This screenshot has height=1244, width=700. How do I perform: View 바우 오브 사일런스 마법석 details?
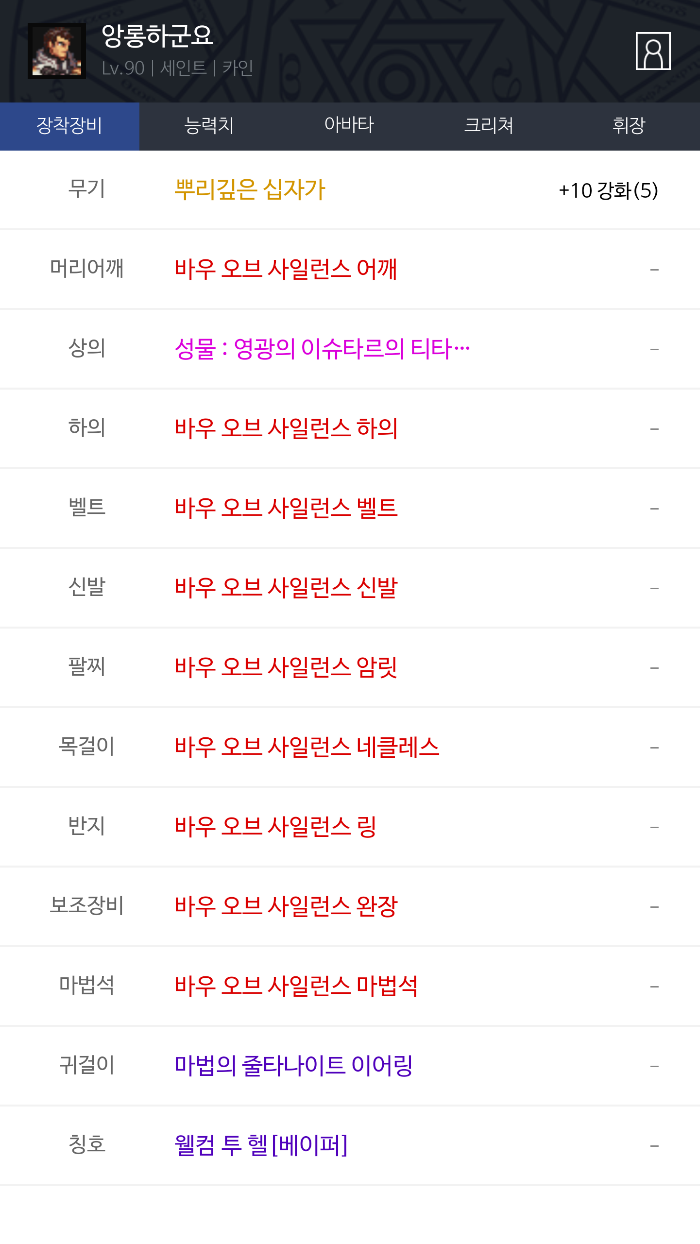point(296,986)
